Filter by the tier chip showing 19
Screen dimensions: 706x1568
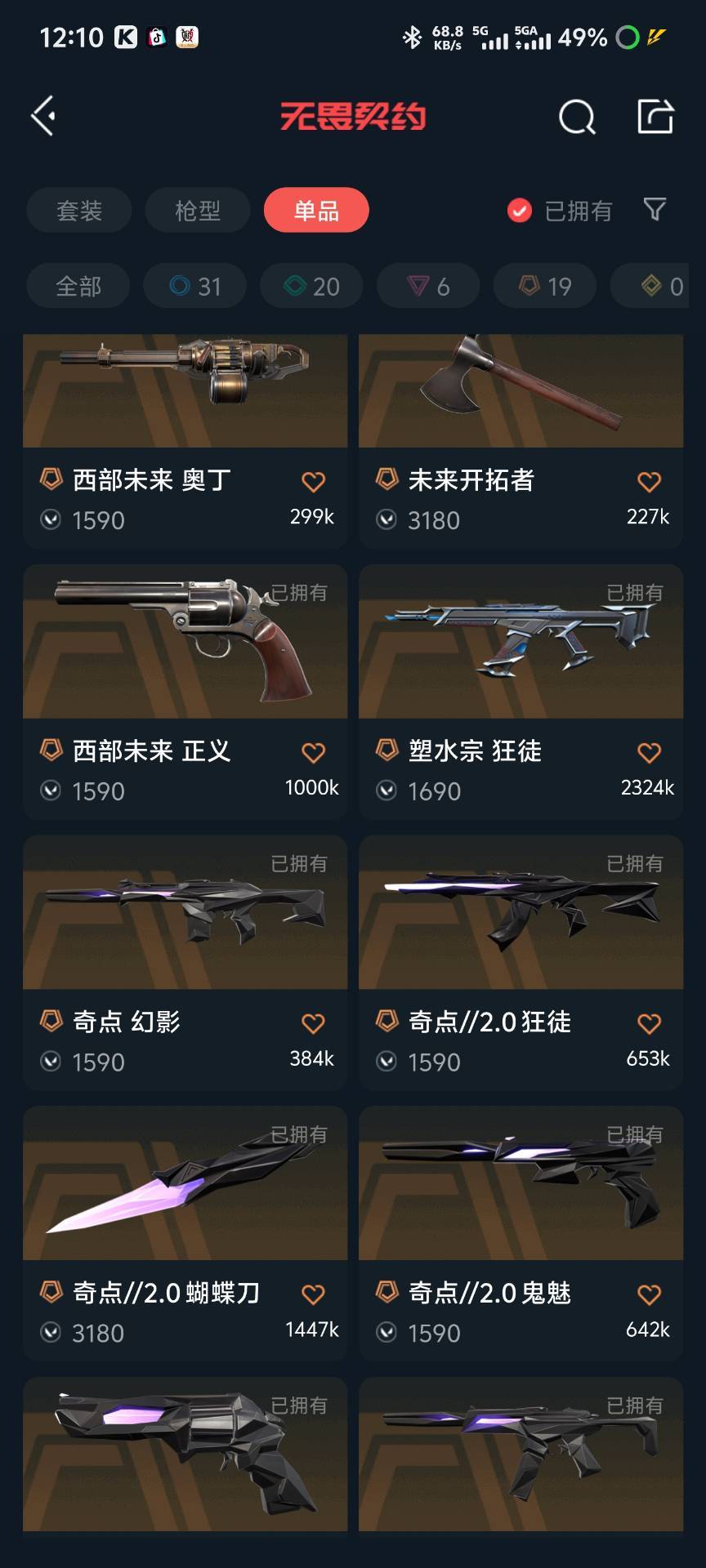coord(545,286)
